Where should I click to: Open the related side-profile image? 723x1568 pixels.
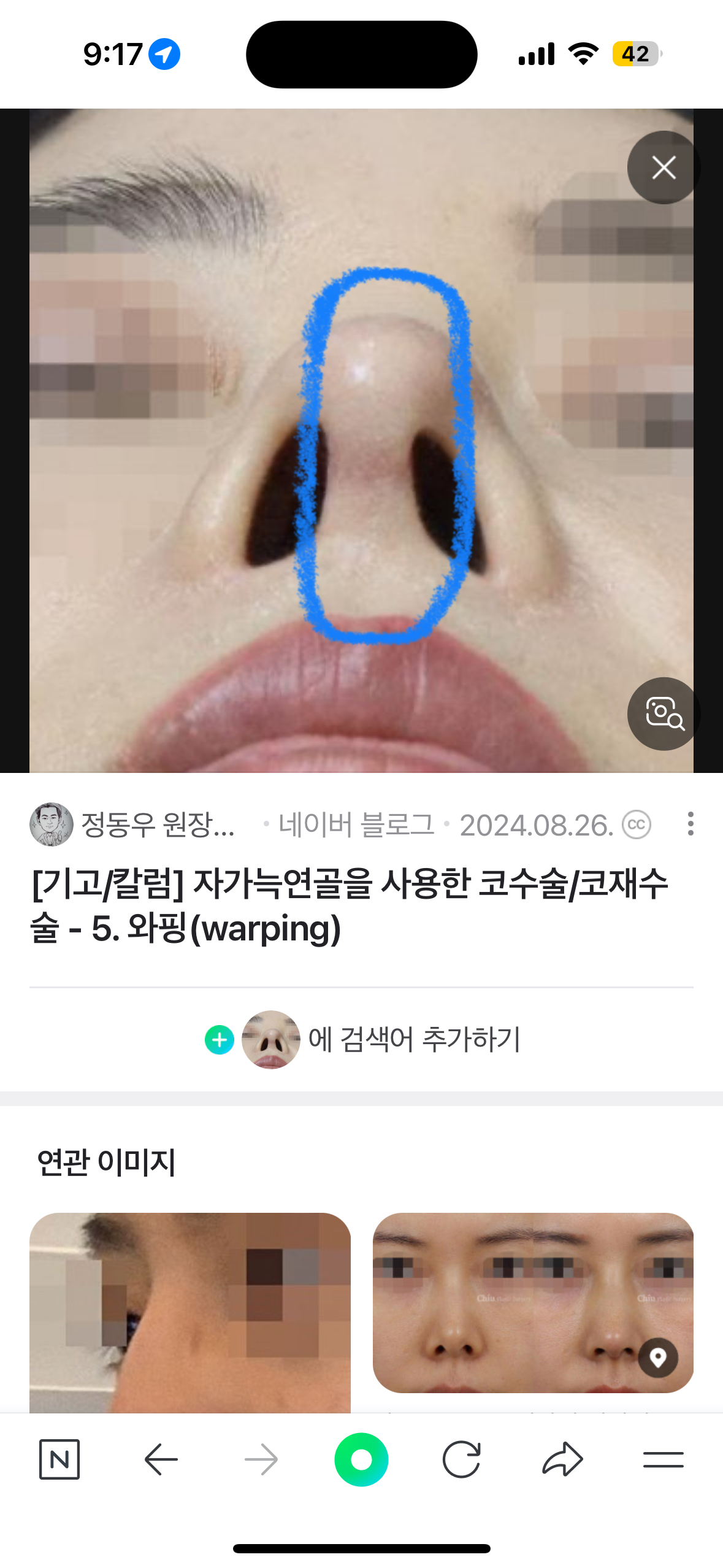click(x=190, y=1312)
